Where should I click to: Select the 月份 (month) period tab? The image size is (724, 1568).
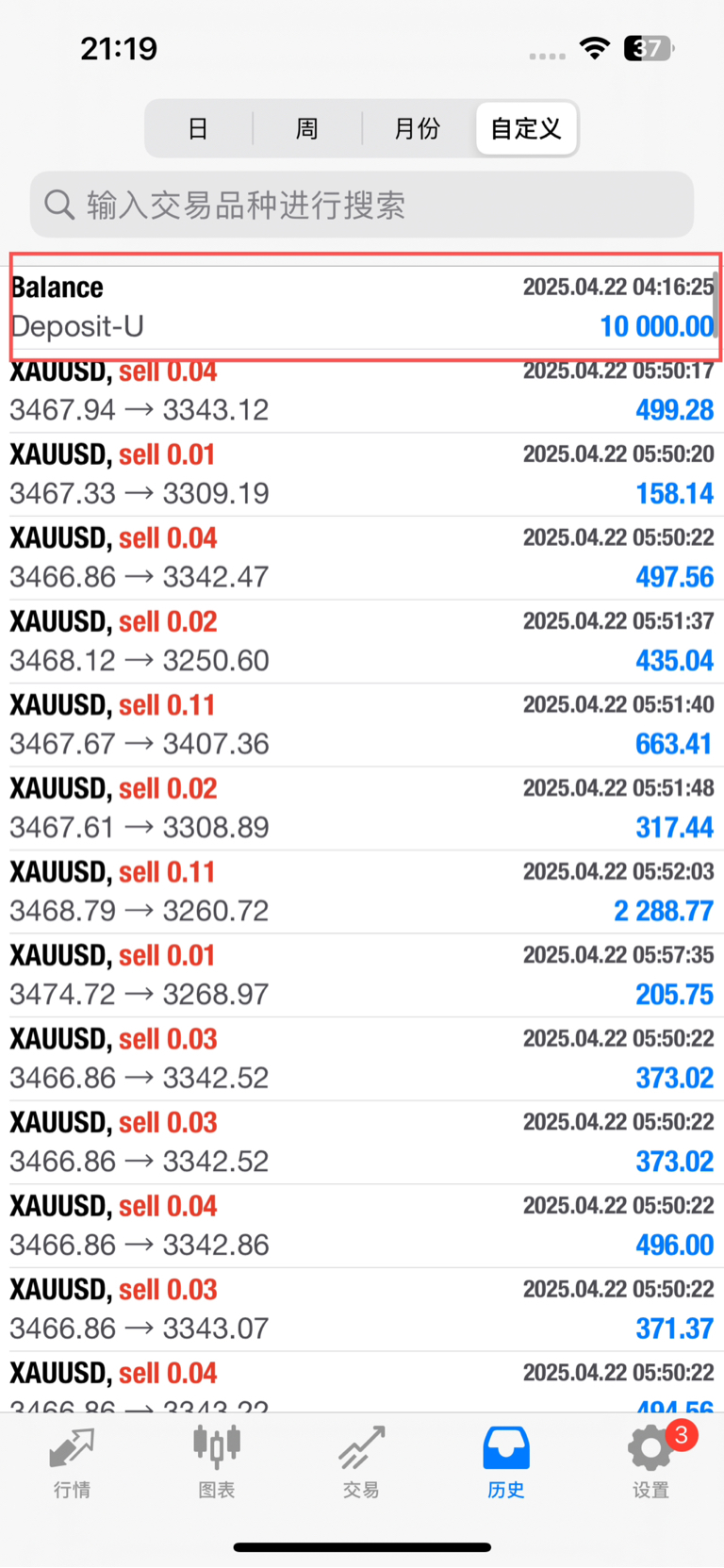coord(417,128)
